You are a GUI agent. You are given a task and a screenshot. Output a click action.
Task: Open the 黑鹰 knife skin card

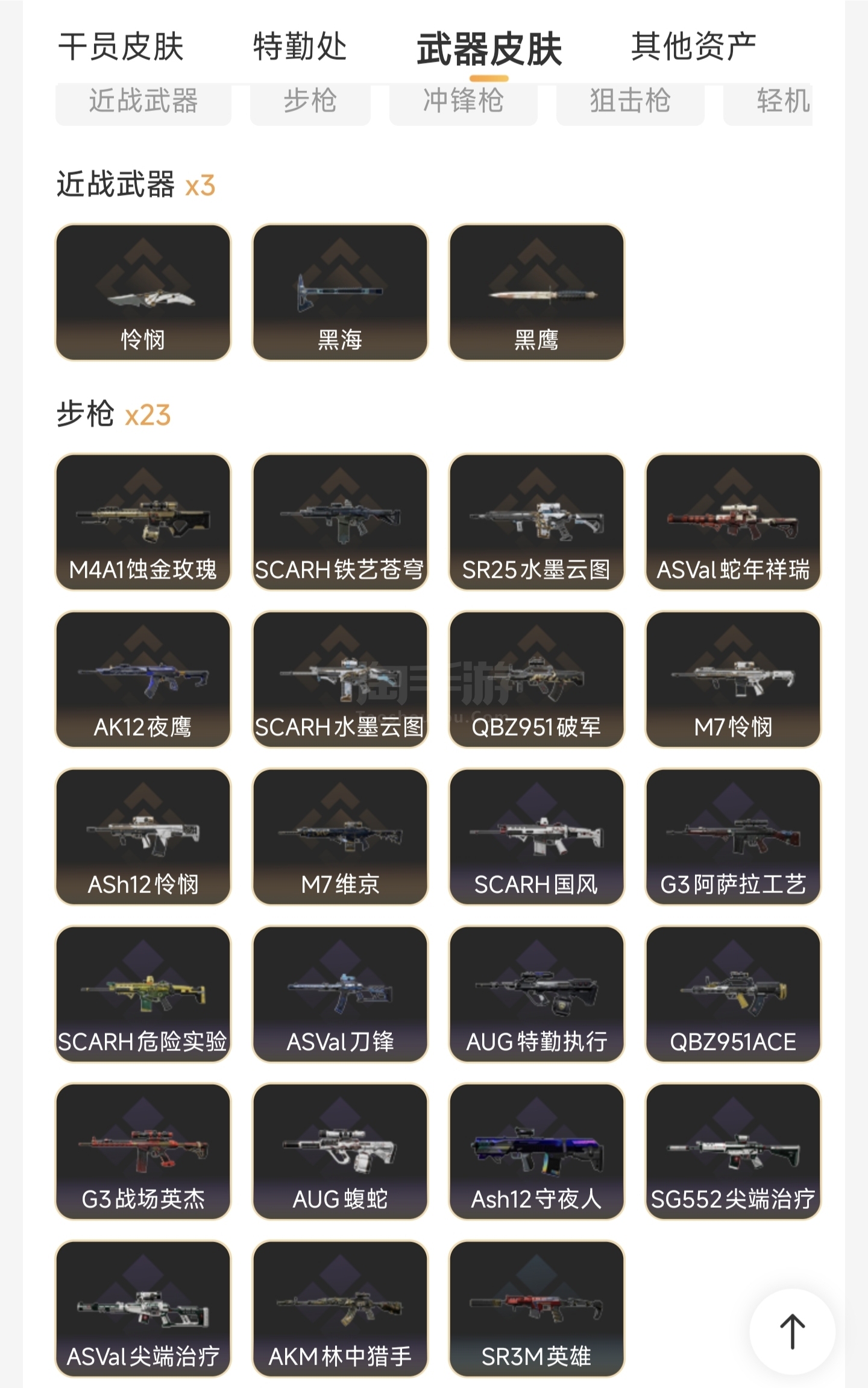pos(536,292)
